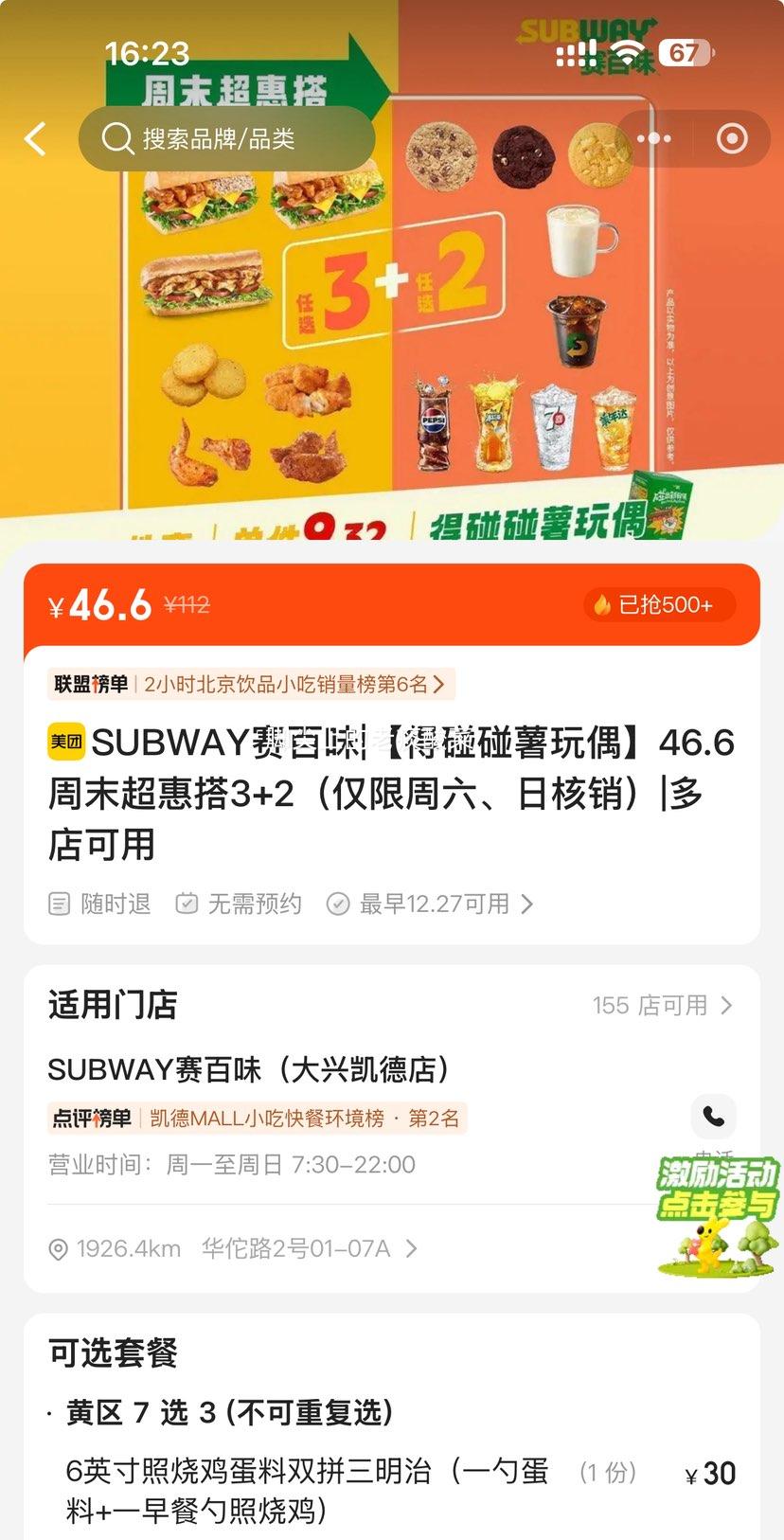Tap the phone icon to call the store
The width and height of the screenshot is (784, 1540).
pyautogui.click(x=713, y=1118)
